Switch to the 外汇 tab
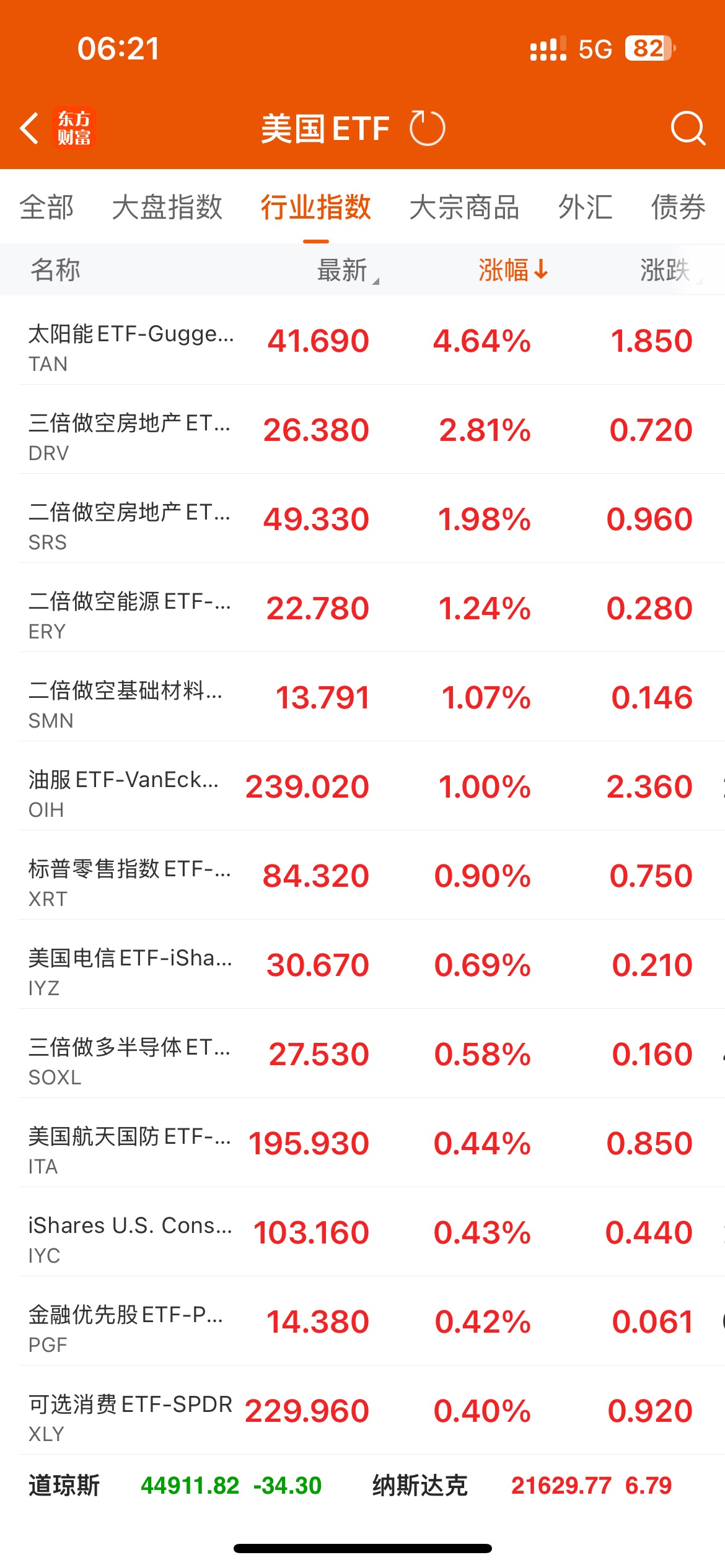 tap(586, 207)
